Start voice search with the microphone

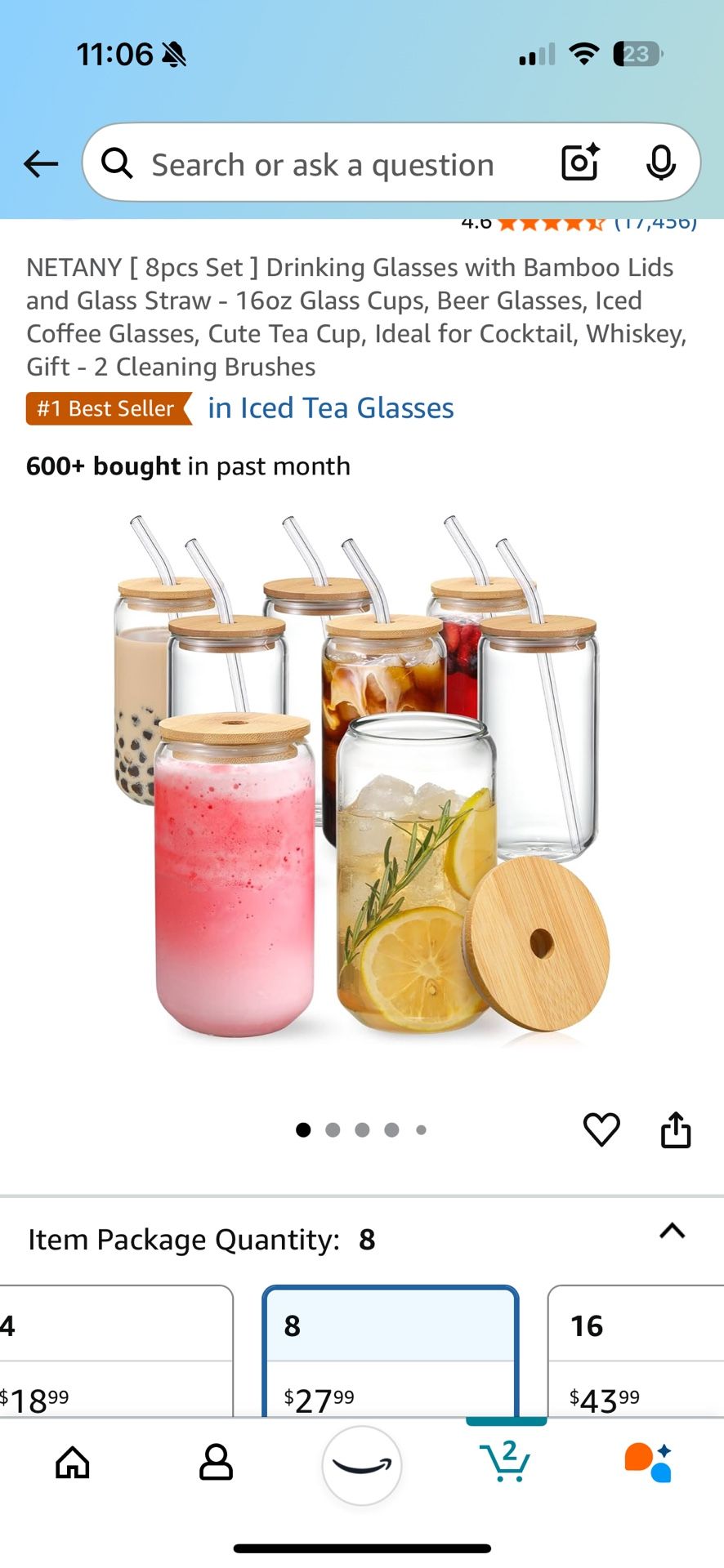click(660, 163)
